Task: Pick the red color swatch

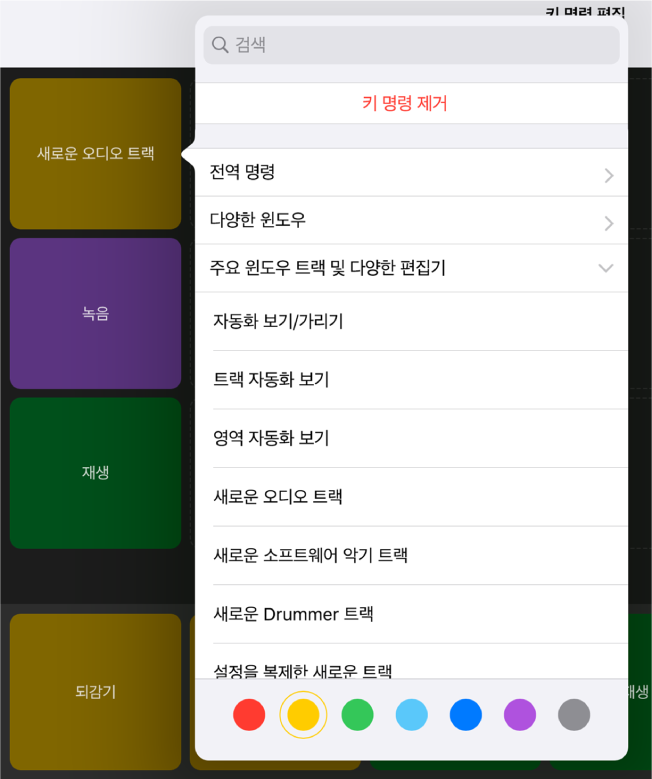Action: pos(249,715)
